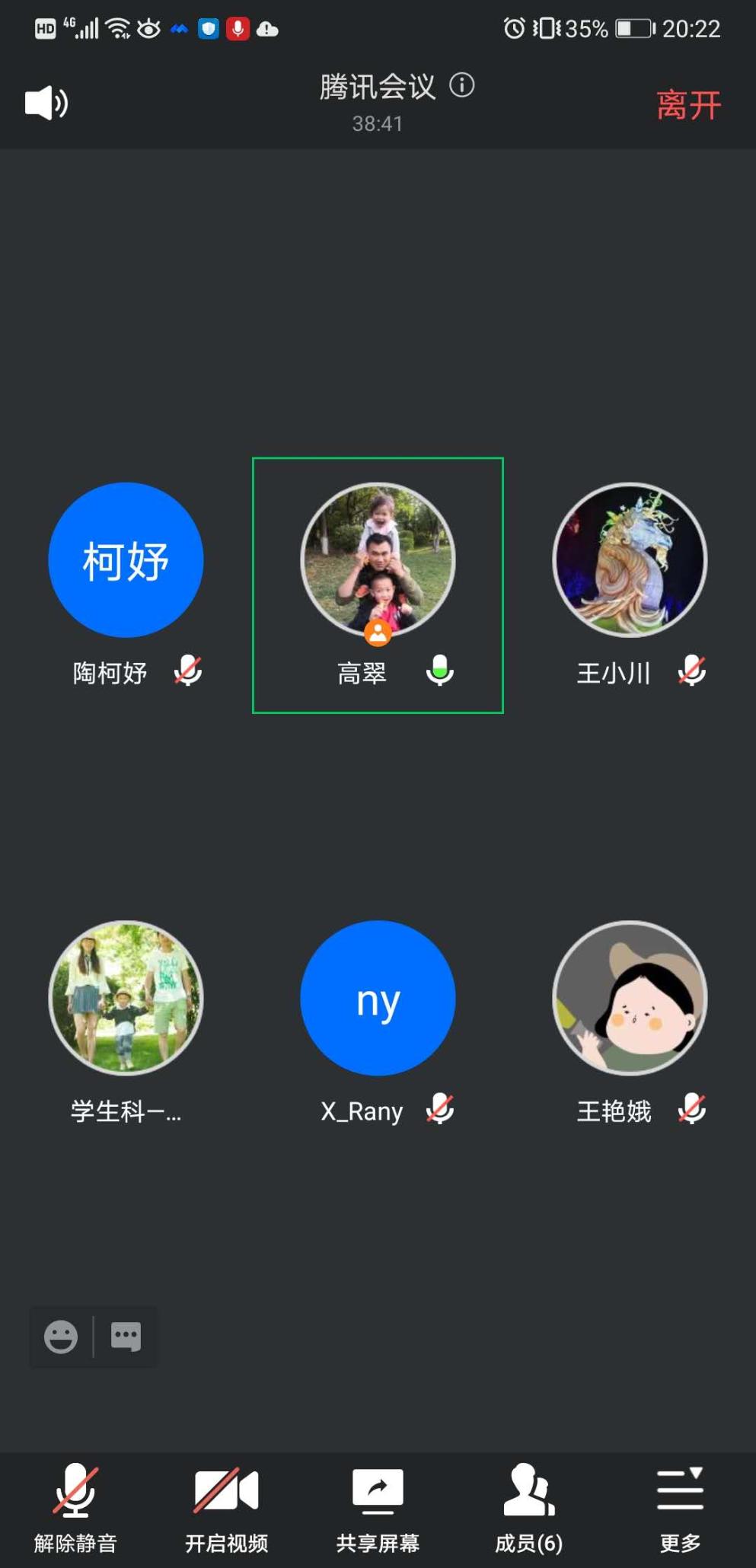Open the meeting chat bubble
This screenshot has height=1568, width=756.
pyautogui.click(x=126, y=1337)
